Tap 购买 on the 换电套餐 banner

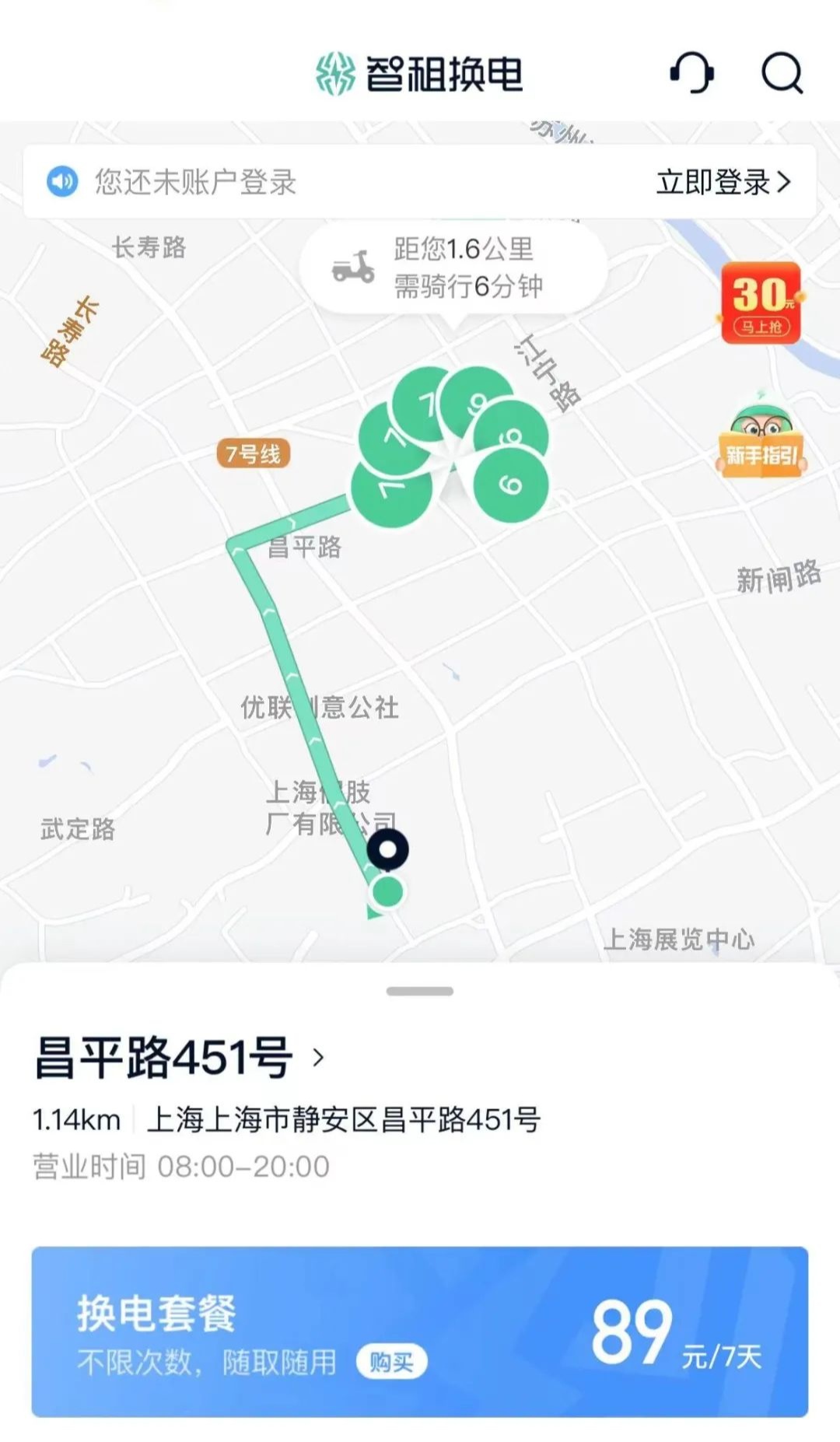pos(391,1361)
